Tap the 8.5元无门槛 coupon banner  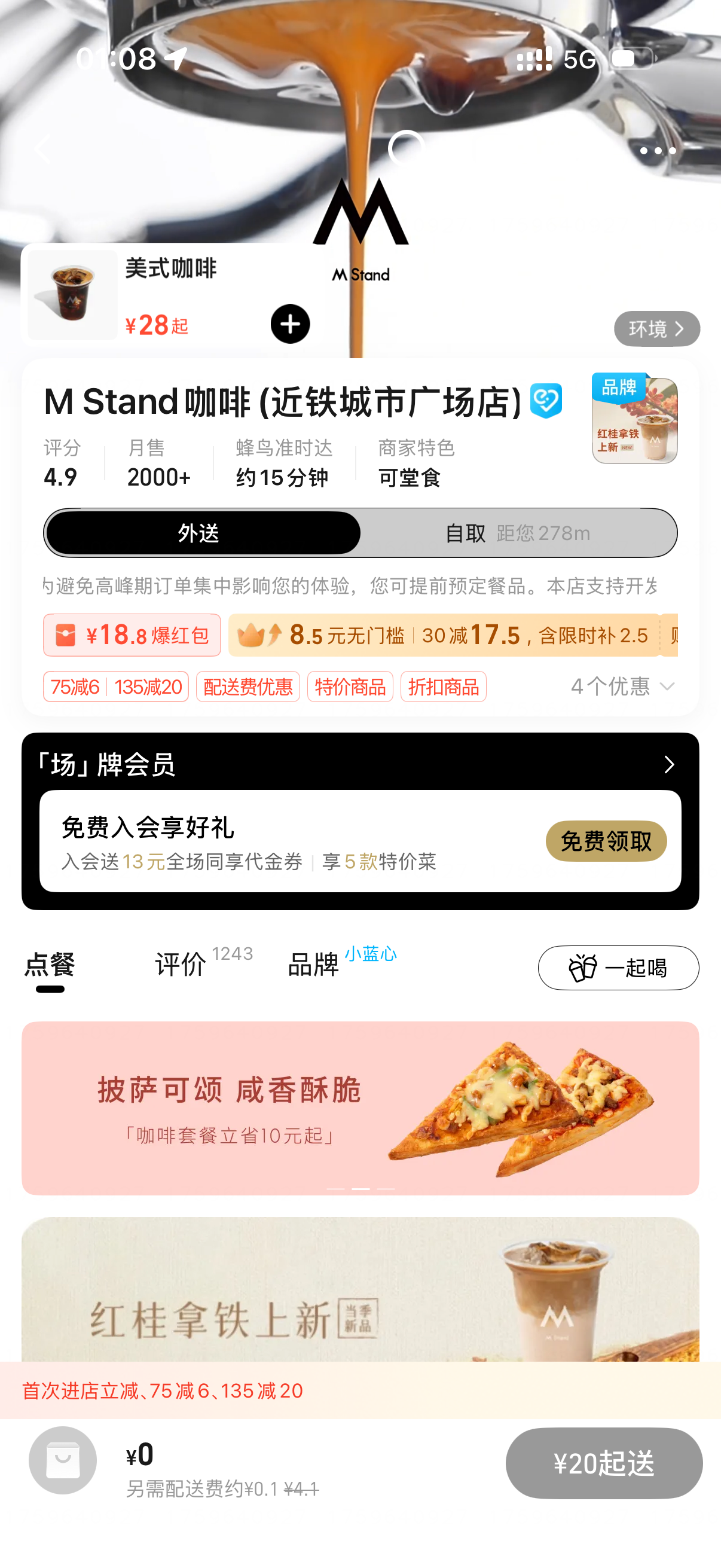tap(443, 636)
